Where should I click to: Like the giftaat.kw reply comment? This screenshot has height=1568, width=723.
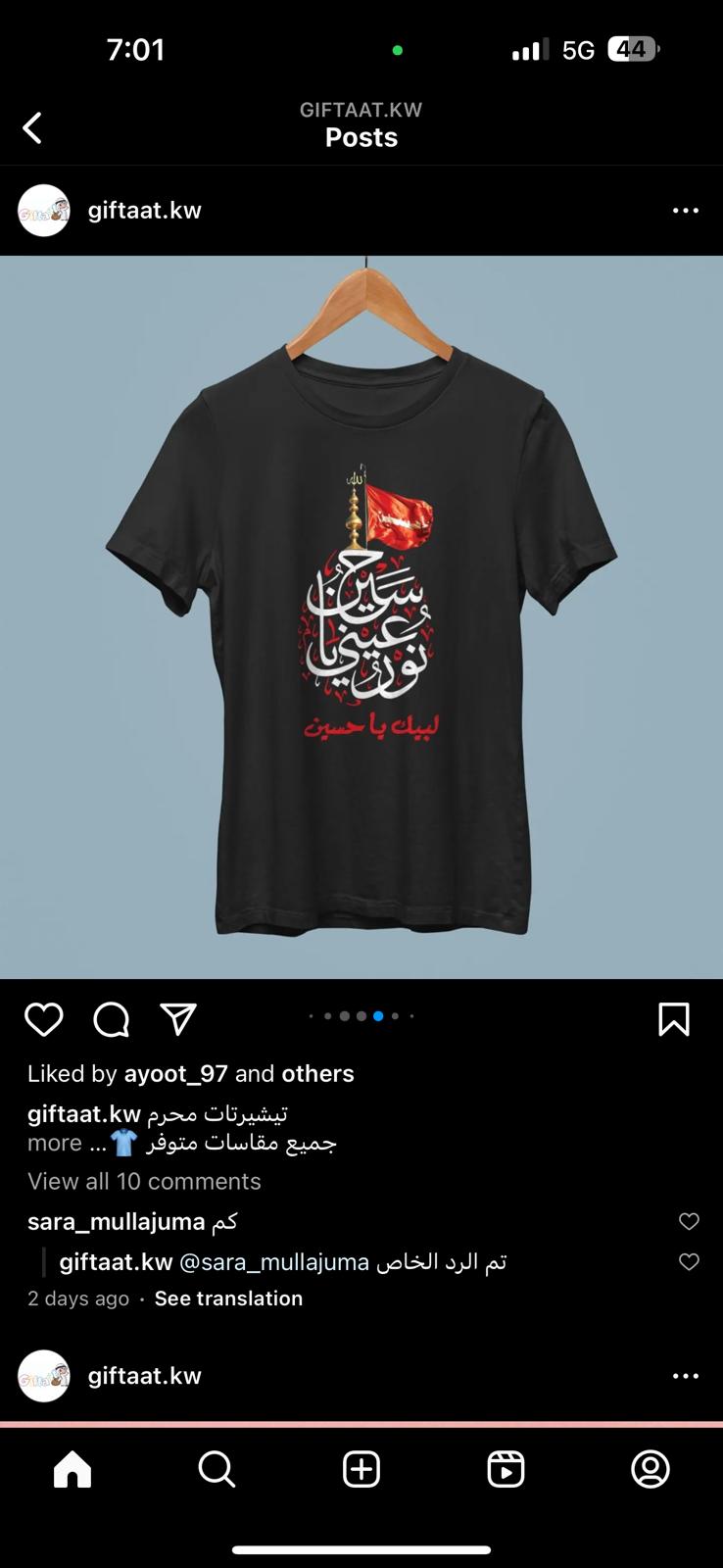690,1261
